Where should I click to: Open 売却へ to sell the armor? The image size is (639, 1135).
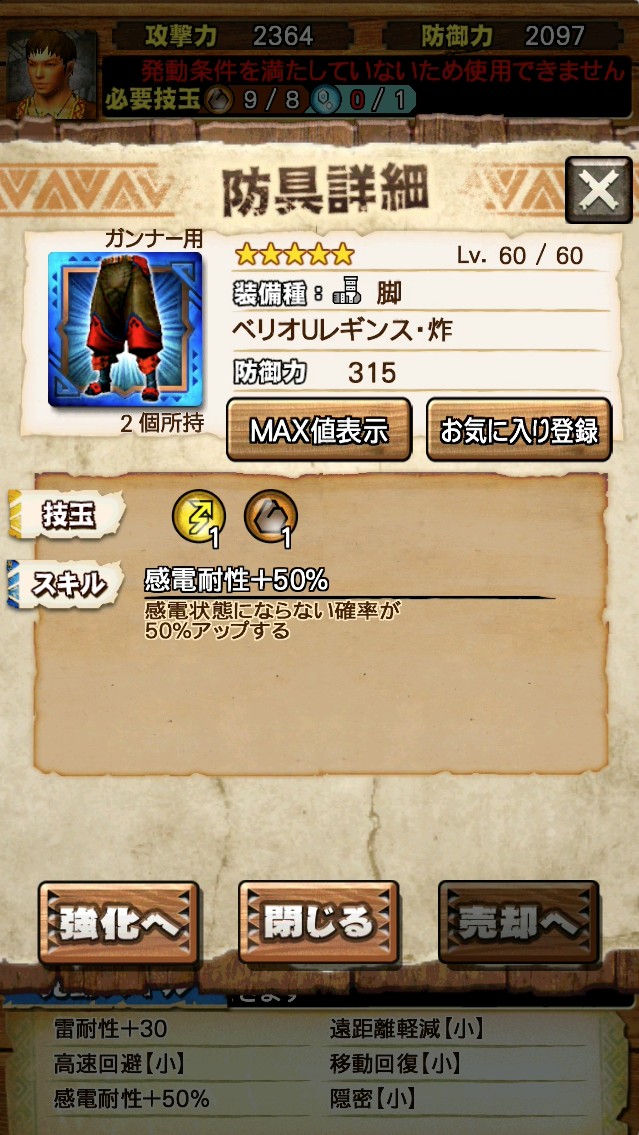pyautogui.click(x=518, y=923)
